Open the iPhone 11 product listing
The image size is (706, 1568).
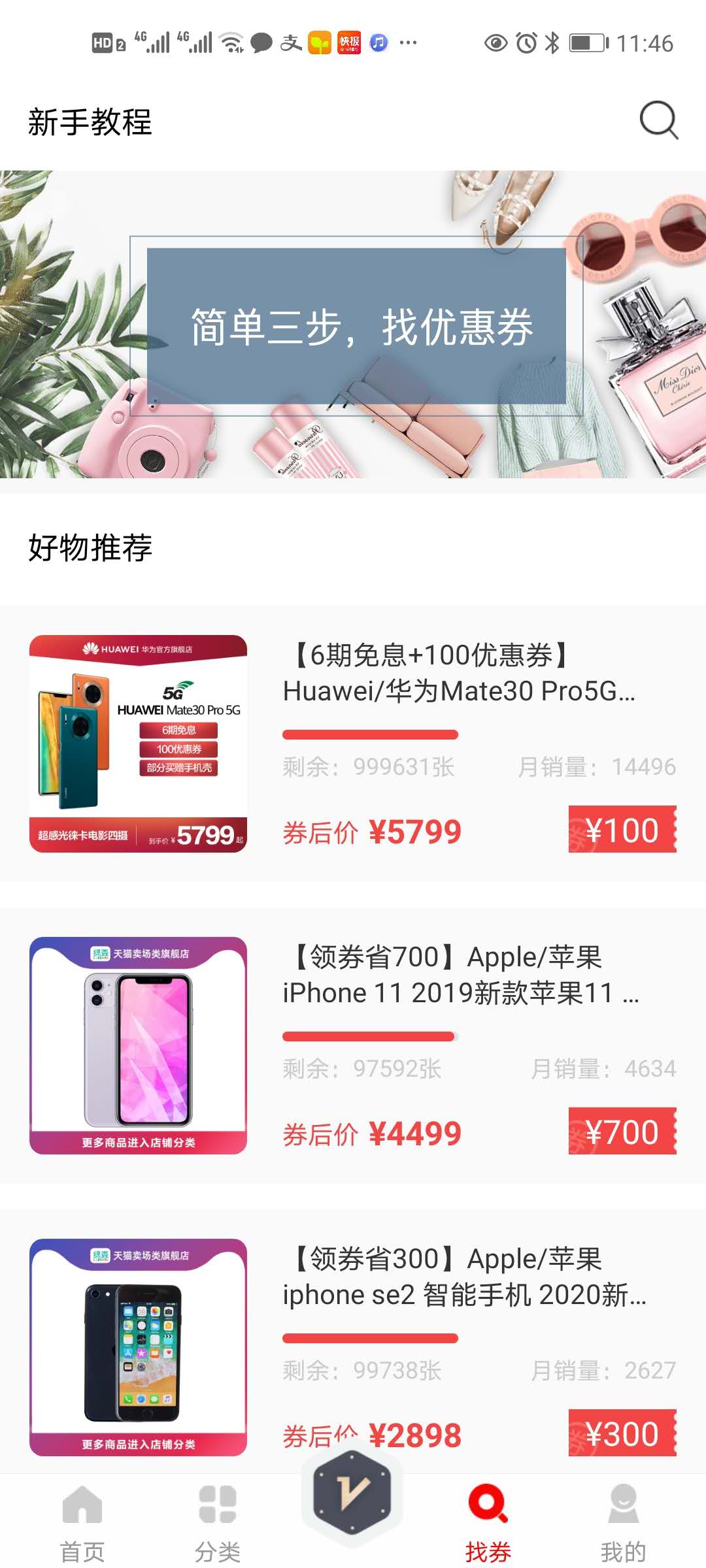[x=458, y=975]
